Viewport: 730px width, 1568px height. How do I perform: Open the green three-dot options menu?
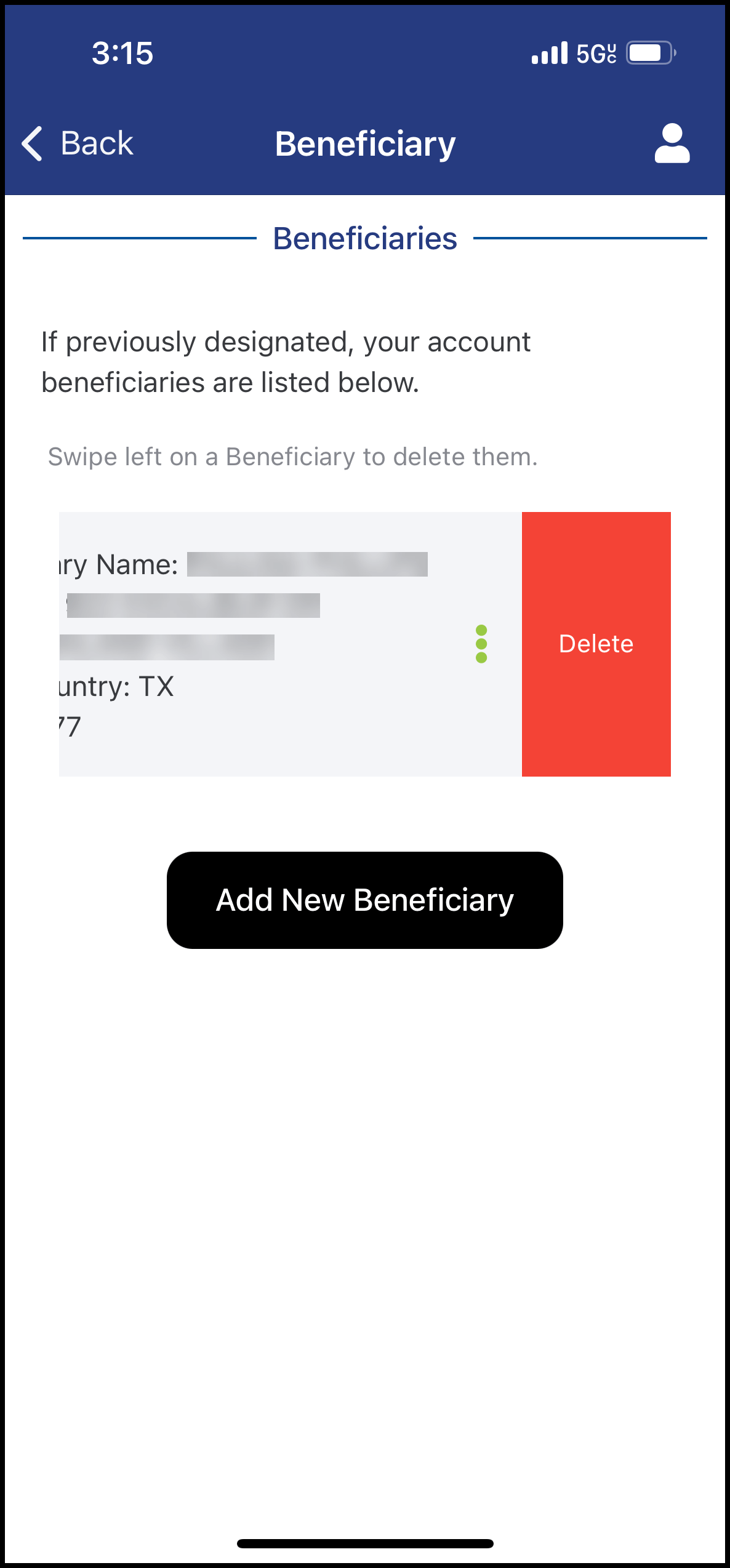tap(481, 644)
